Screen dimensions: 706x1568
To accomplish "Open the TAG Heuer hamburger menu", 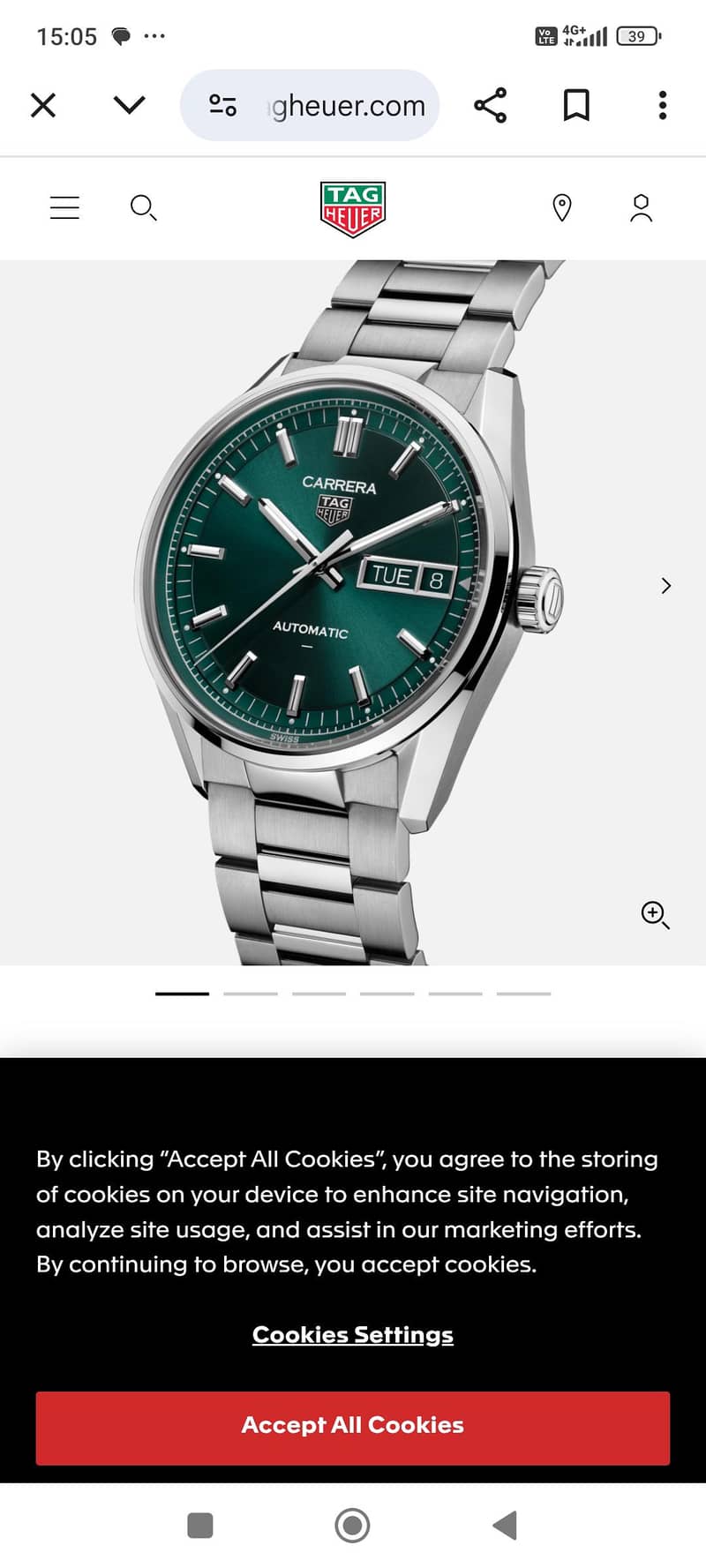I will (64, 207).
